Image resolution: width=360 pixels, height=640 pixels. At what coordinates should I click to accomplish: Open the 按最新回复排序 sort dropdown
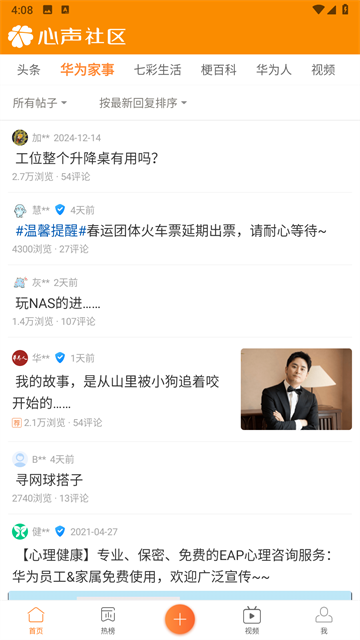143,103
